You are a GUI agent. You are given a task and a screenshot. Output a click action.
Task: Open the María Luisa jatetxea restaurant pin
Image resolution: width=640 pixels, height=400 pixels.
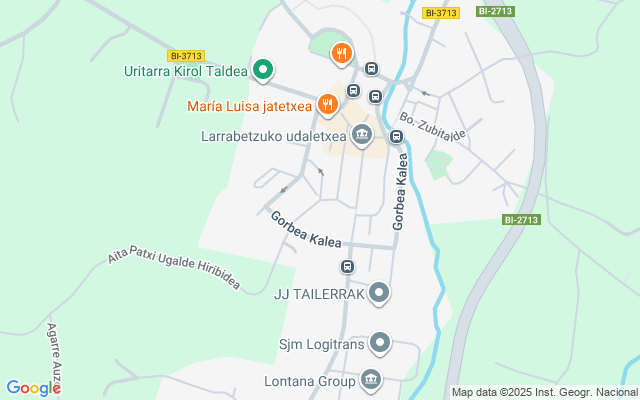click(x=328, y=103)
